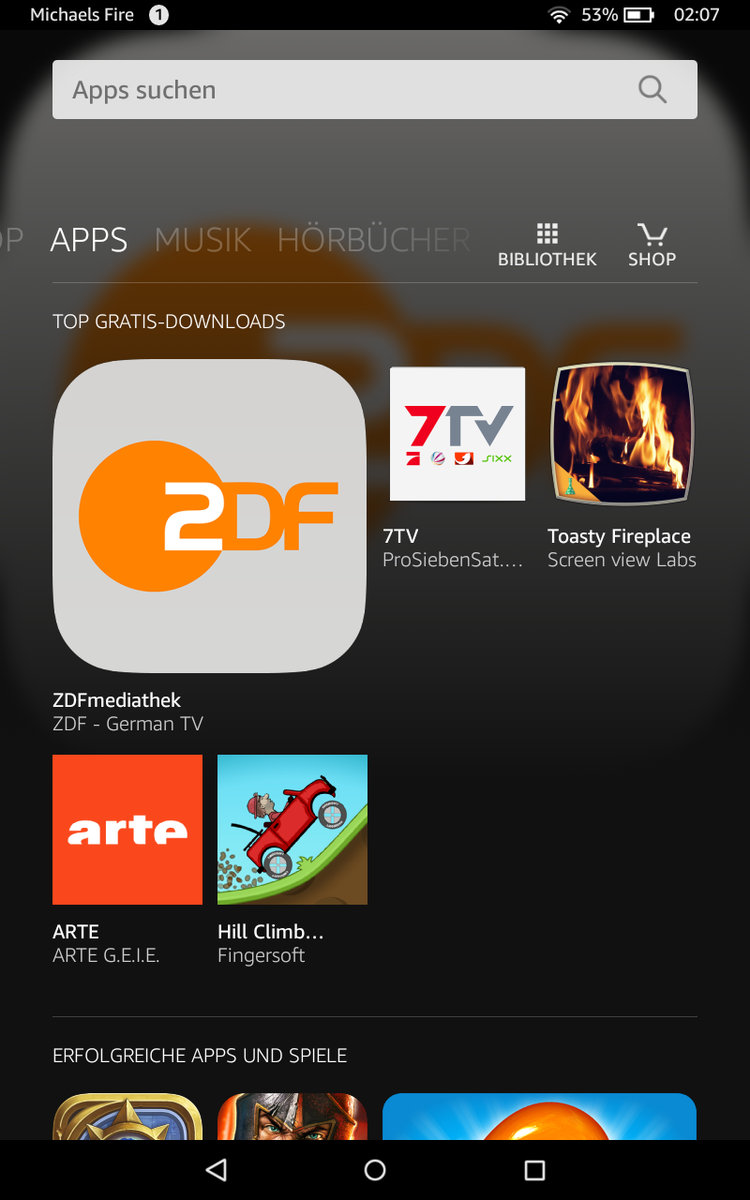
Task: Open the ARTE app listing
Action: pyautogui.click(x=127, y=830)
